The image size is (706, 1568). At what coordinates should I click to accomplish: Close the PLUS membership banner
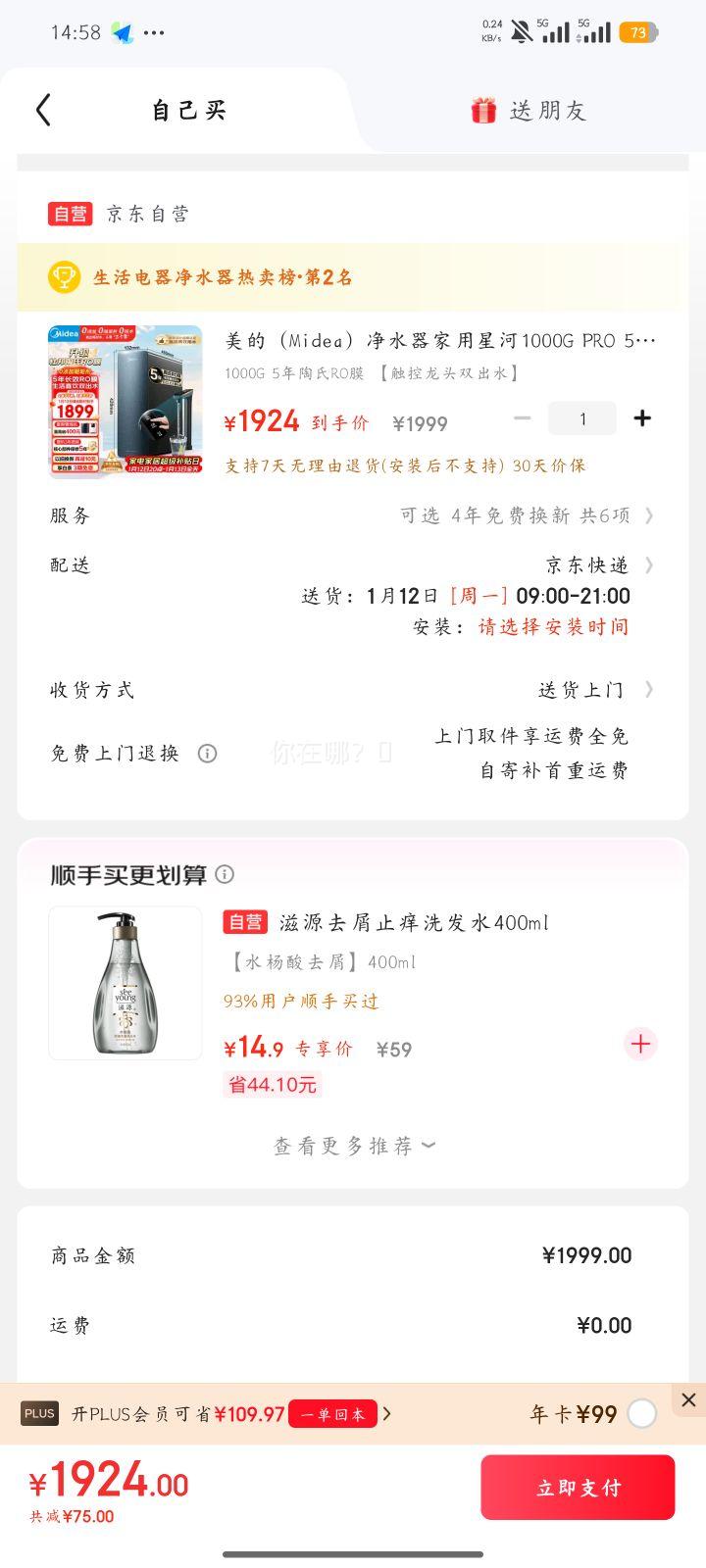pos(687,1399)
